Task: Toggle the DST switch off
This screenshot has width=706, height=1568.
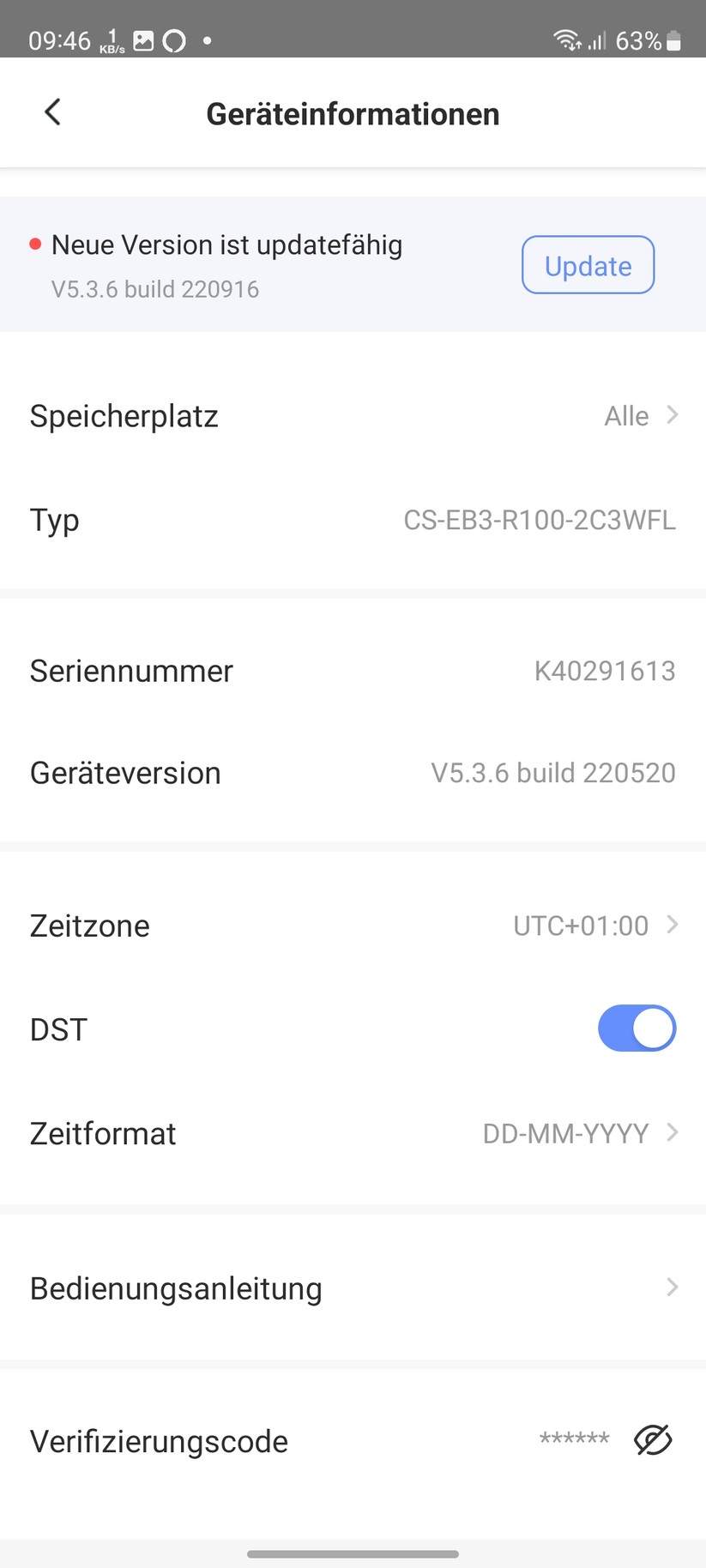Action: tap(637, 1028)
